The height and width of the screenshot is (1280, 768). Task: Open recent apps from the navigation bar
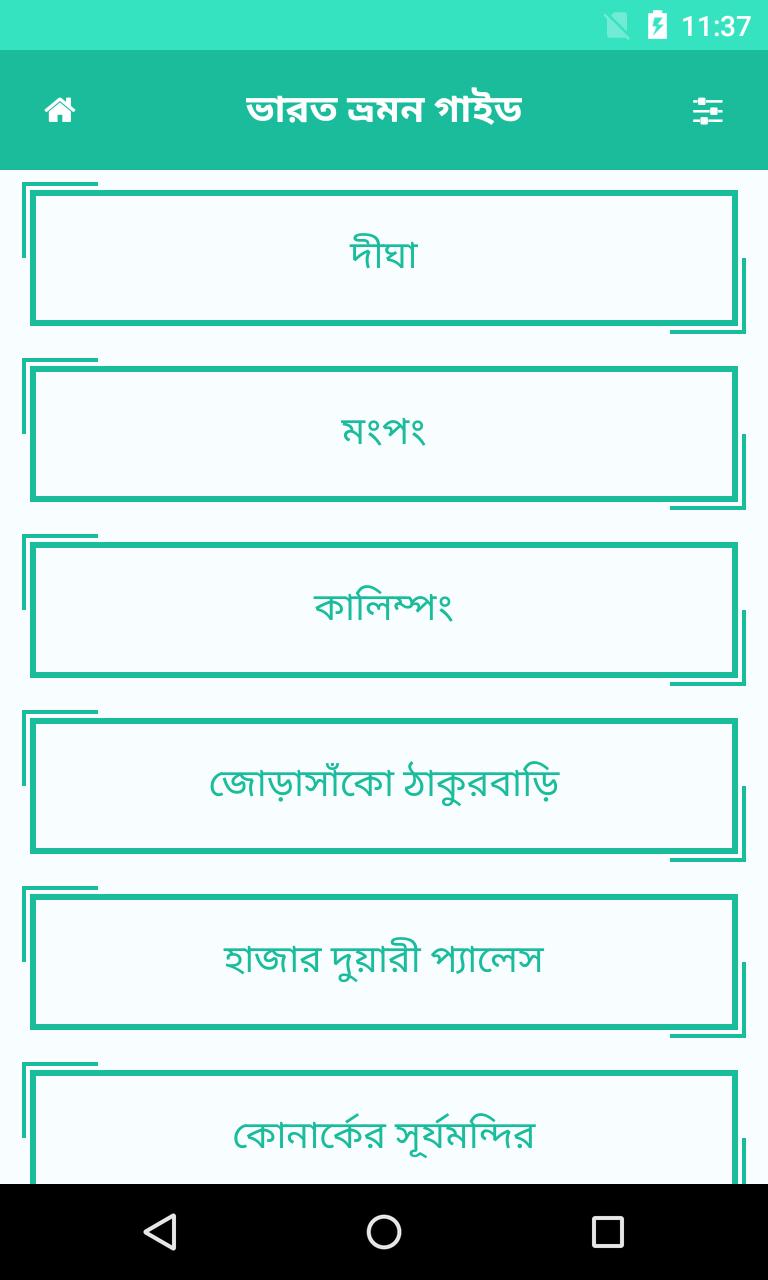607,1232
